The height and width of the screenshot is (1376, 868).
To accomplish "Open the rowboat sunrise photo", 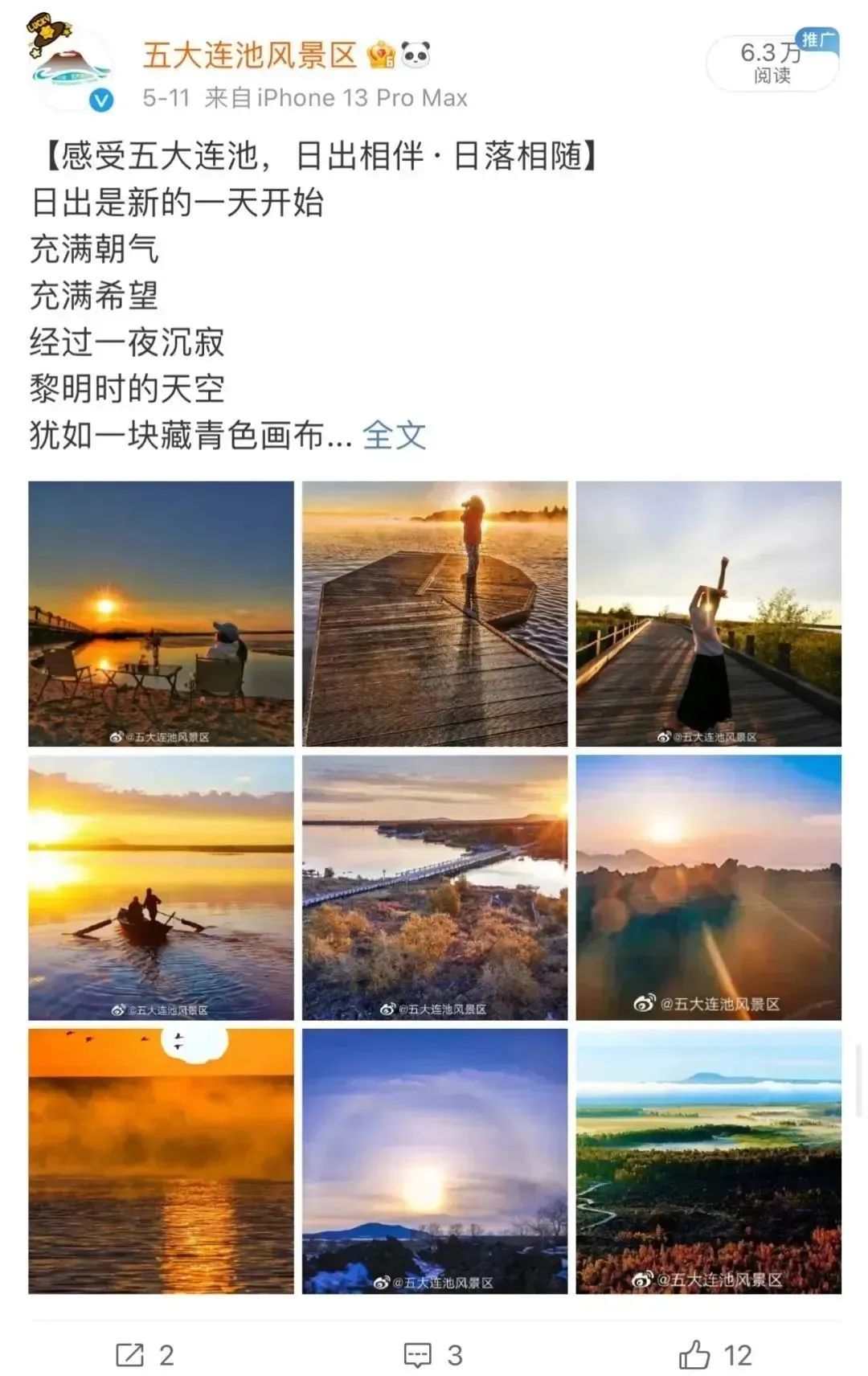I will point(160,886).
